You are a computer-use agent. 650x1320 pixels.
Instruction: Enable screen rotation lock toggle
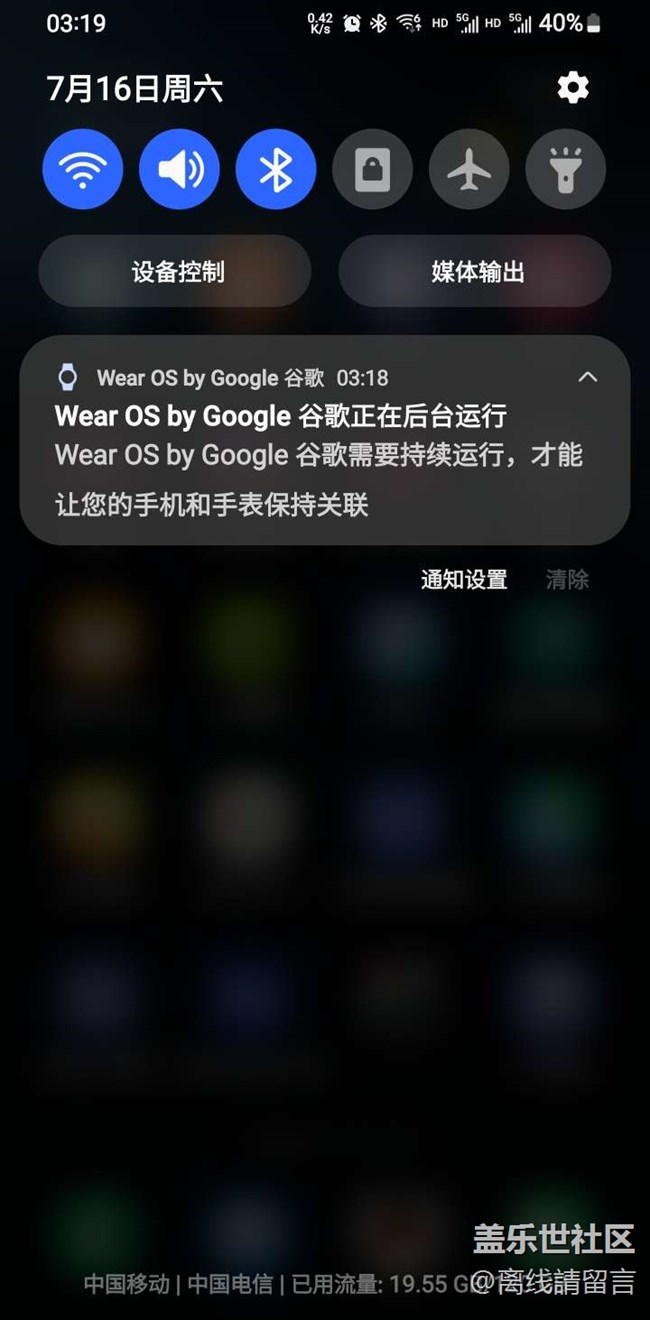(372, 170)
